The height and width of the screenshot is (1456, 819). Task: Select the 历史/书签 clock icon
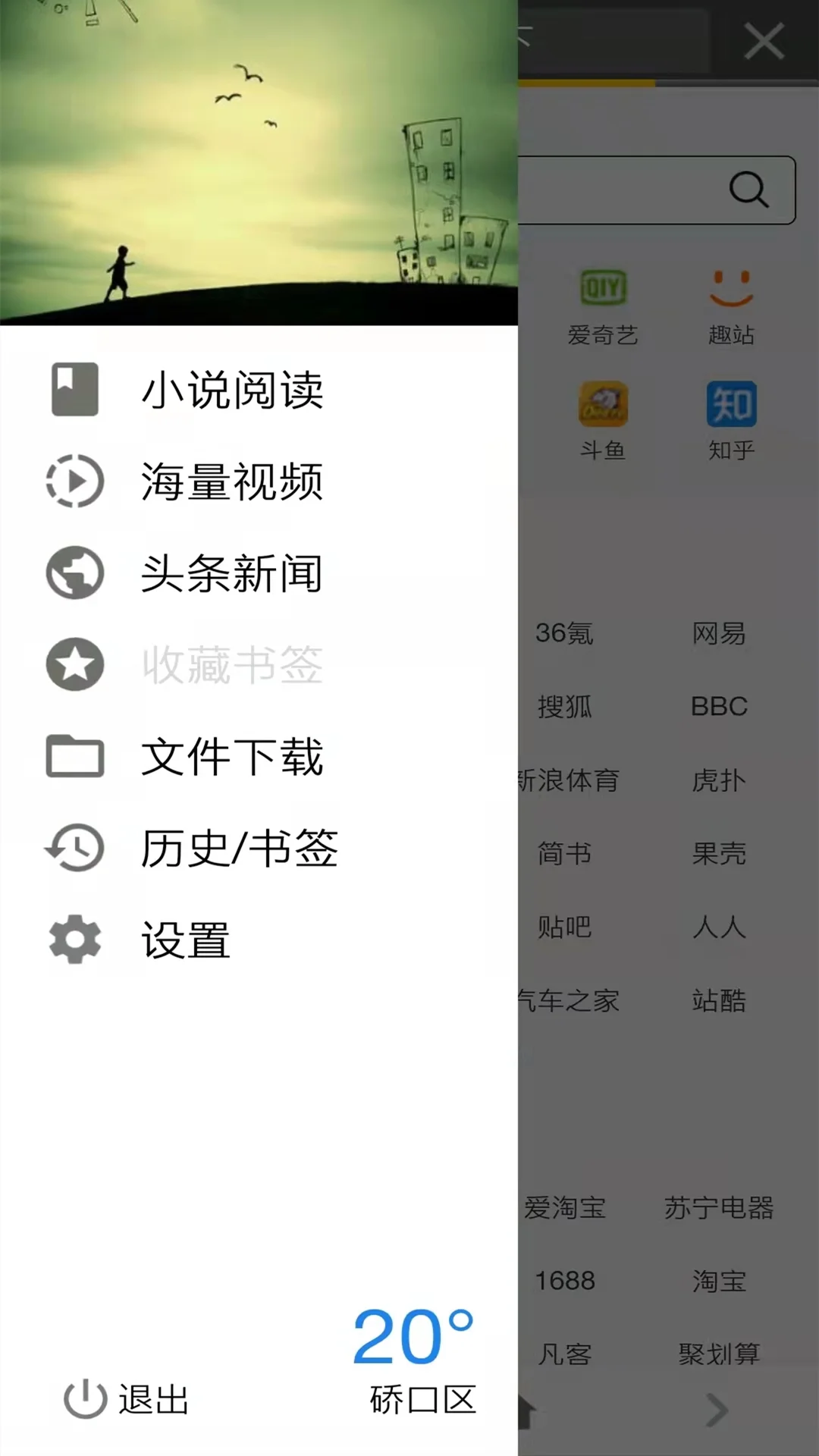pos(74,849)
